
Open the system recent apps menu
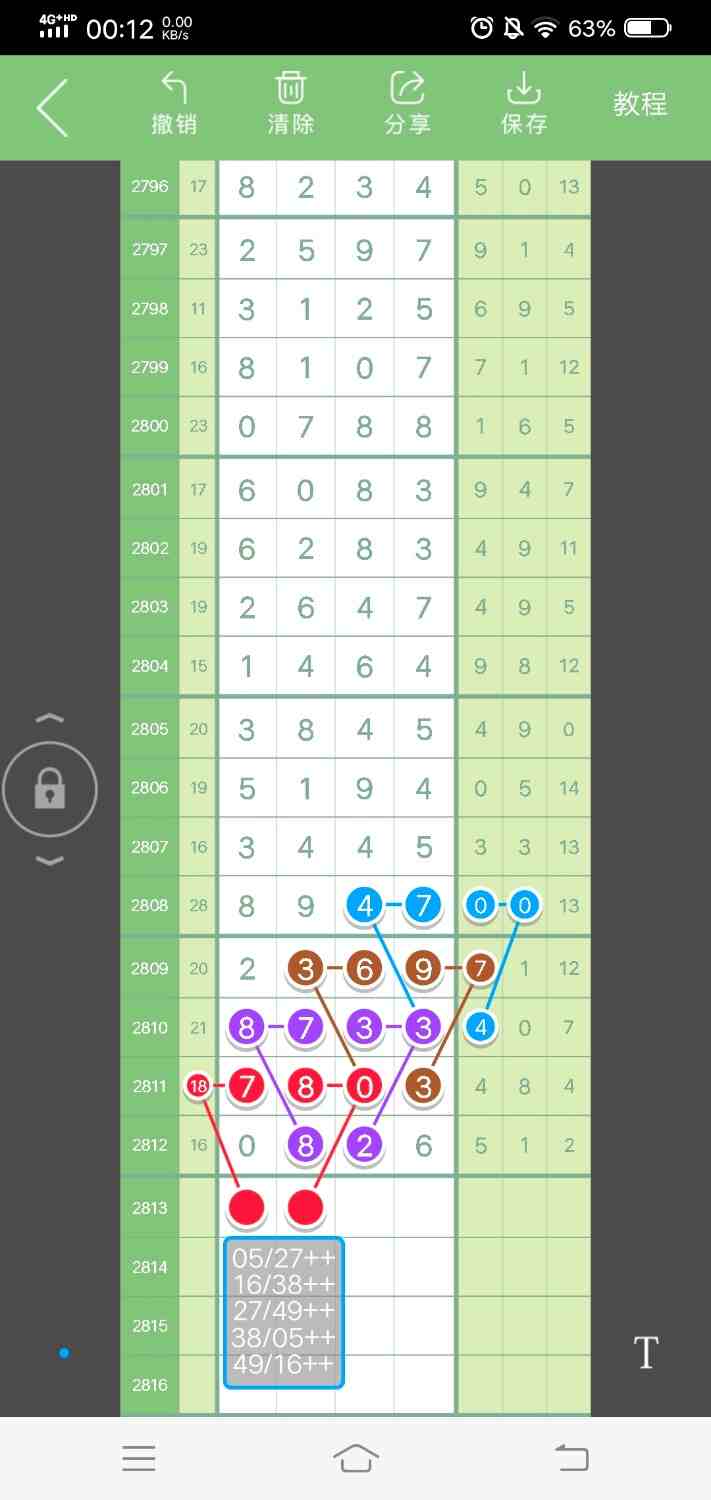(x=139, y=1458)
